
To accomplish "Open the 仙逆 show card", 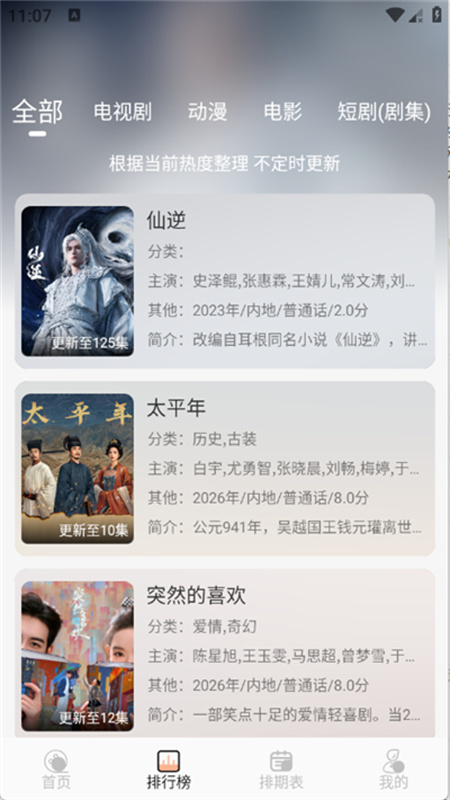I will pyautogui.click(x=225, y=281).
